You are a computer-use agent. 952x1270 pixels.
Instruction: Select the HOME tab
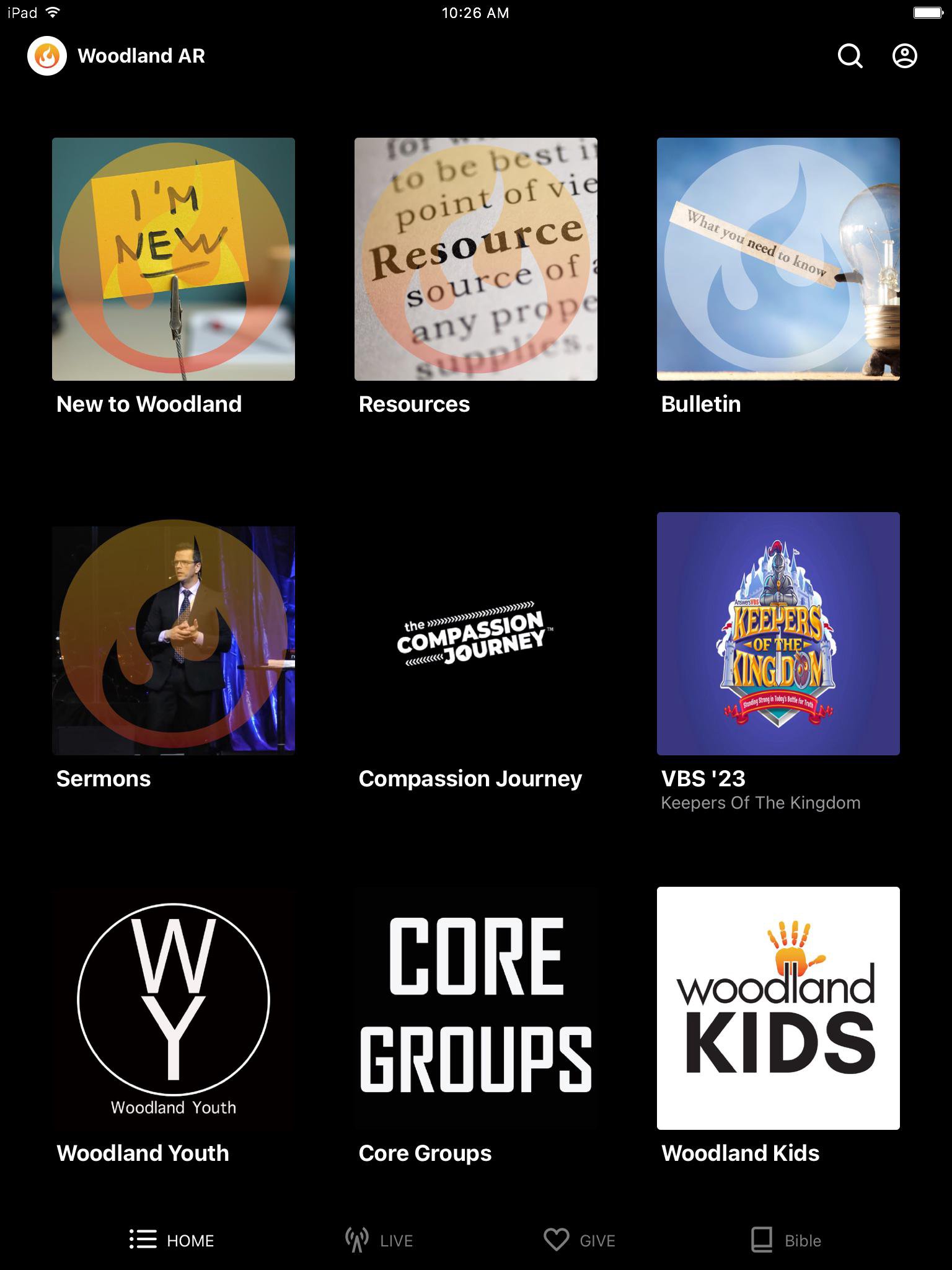[x=172, y=1240]
